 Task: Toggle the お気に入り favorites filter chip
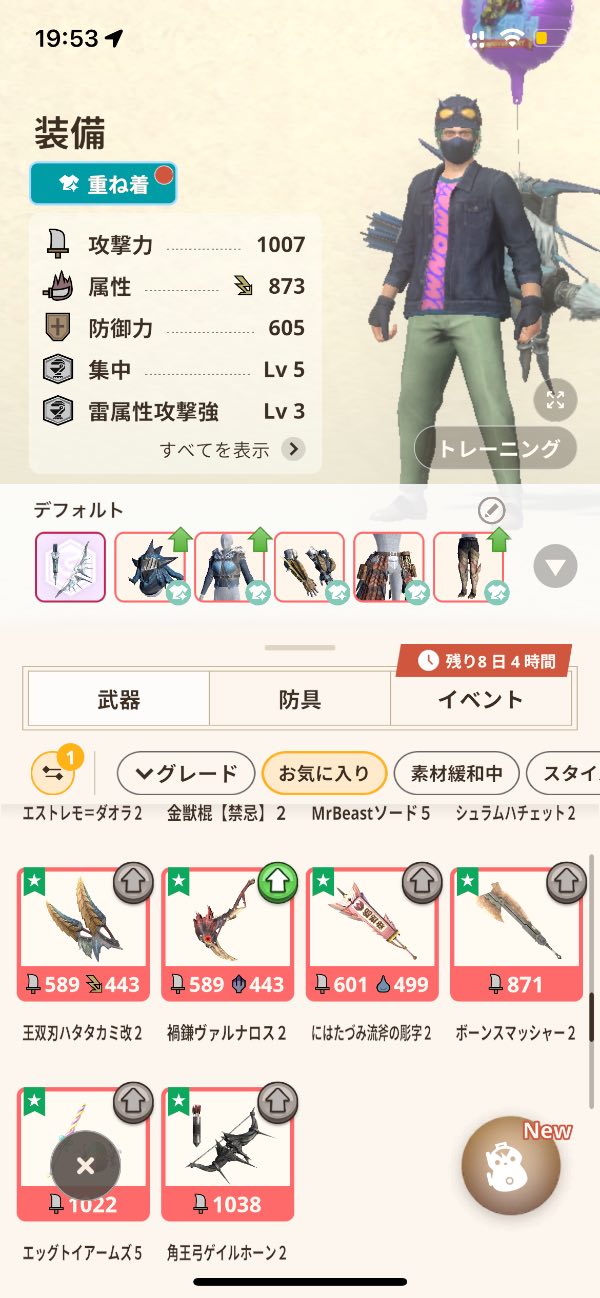pyautogui.click(x=323, y=773)
